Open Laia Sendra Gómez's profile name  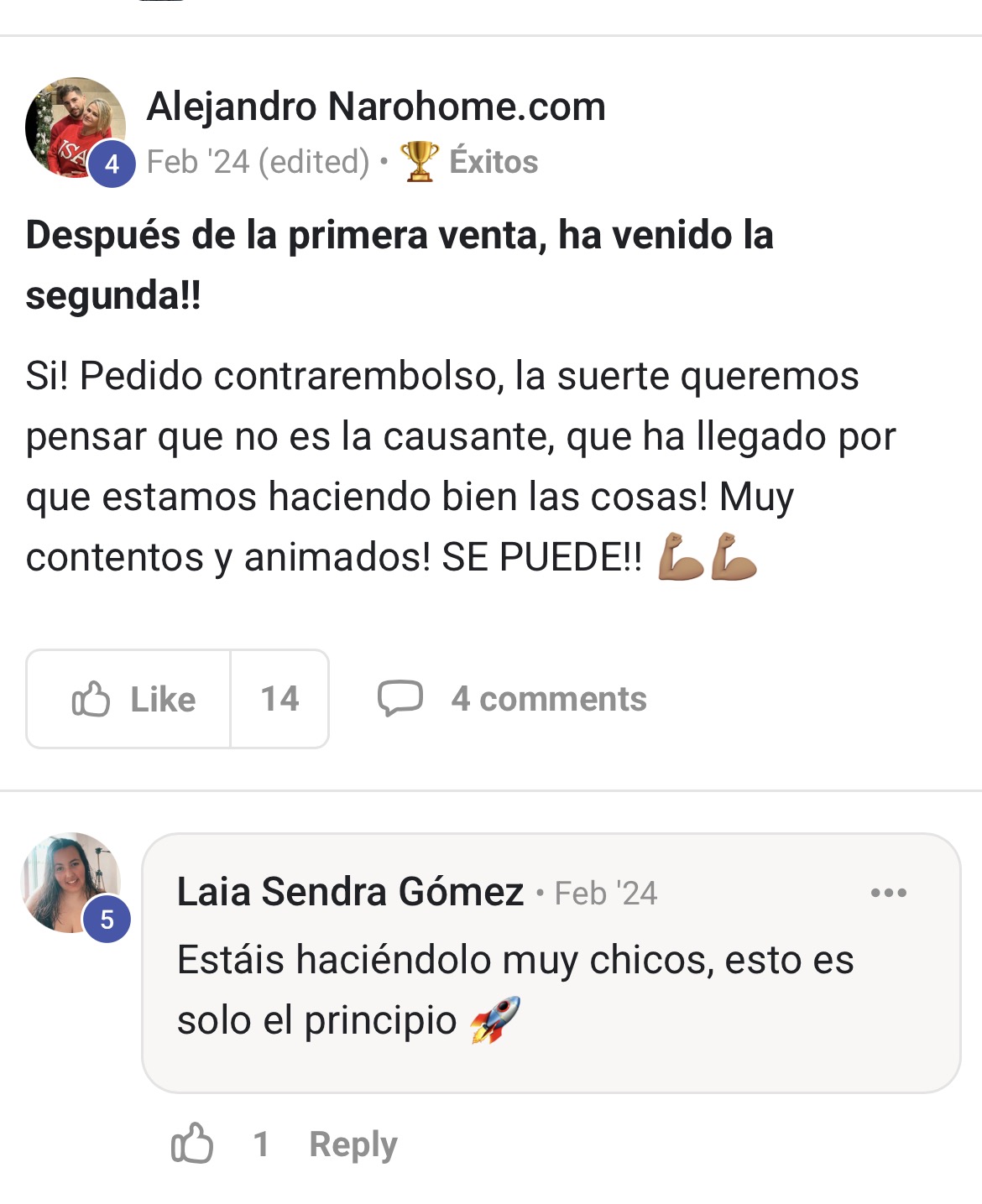click(x=350, y=892)
